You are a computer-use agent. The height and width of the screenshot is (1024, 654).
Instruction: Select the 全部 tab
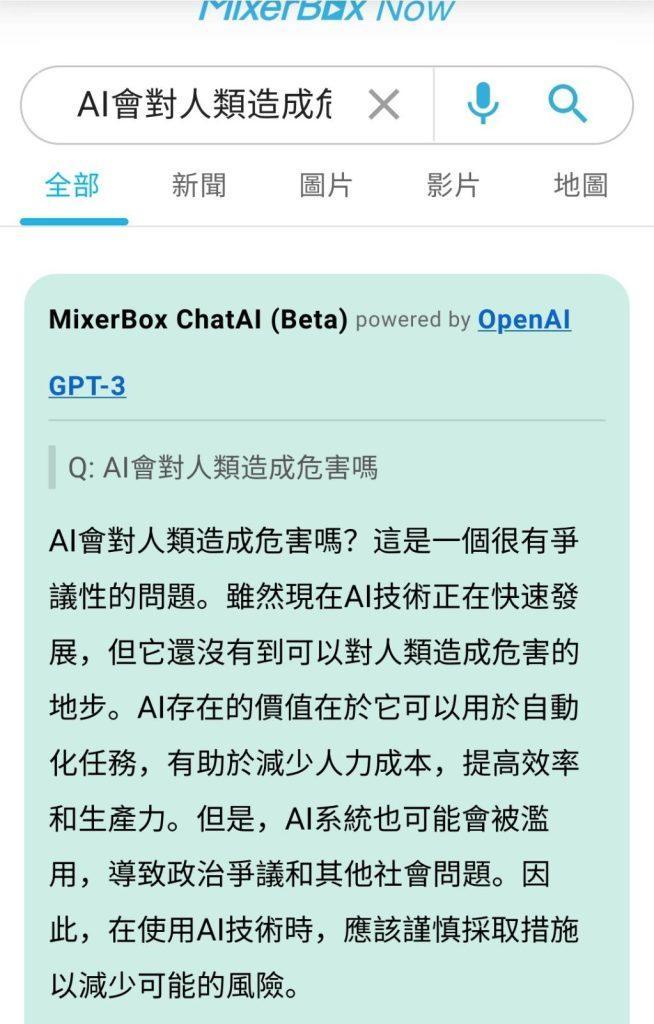coord(72,185)
